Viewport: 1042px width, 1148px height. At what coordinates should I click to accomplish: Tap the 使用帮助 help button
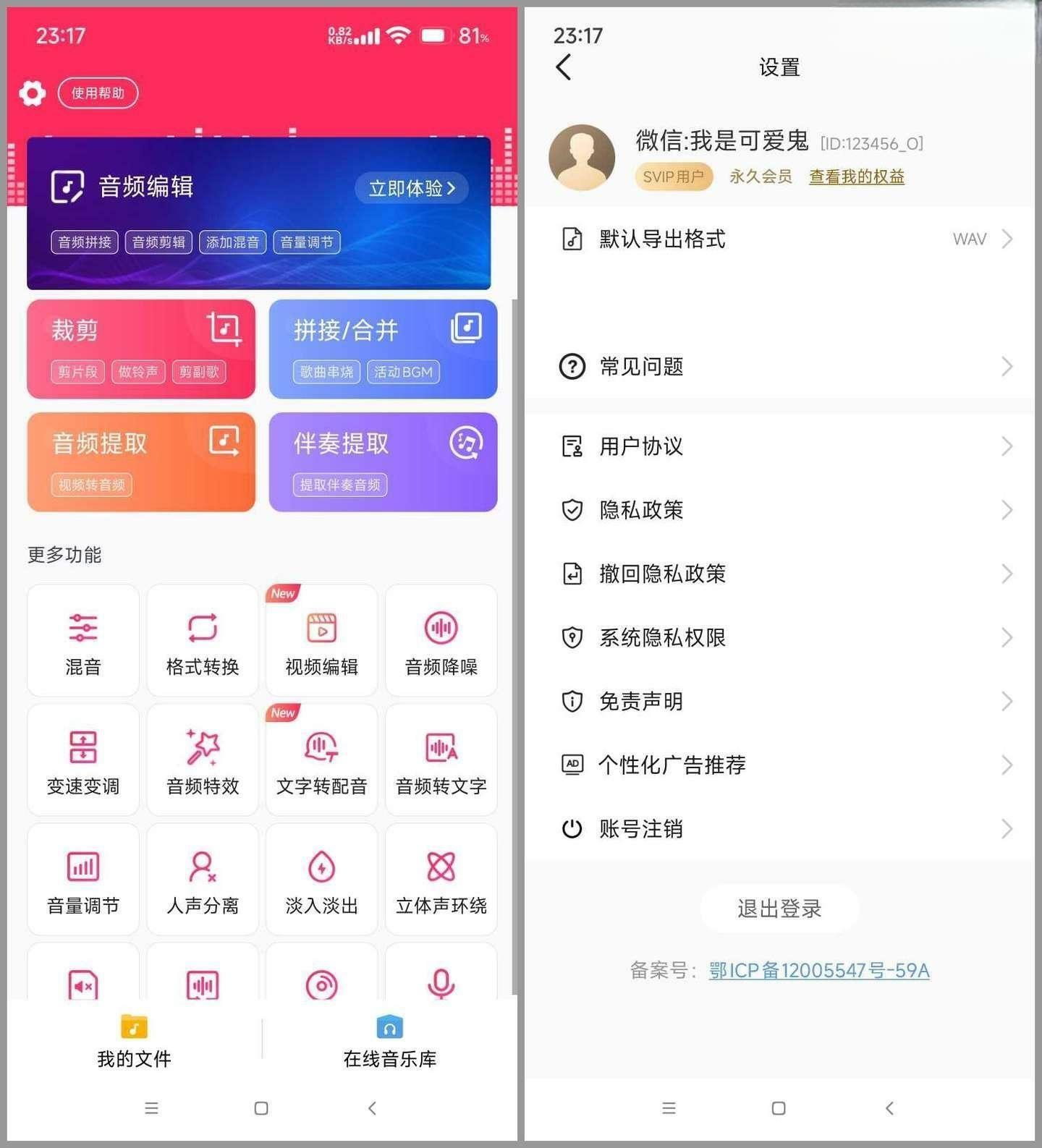point(98,93)
